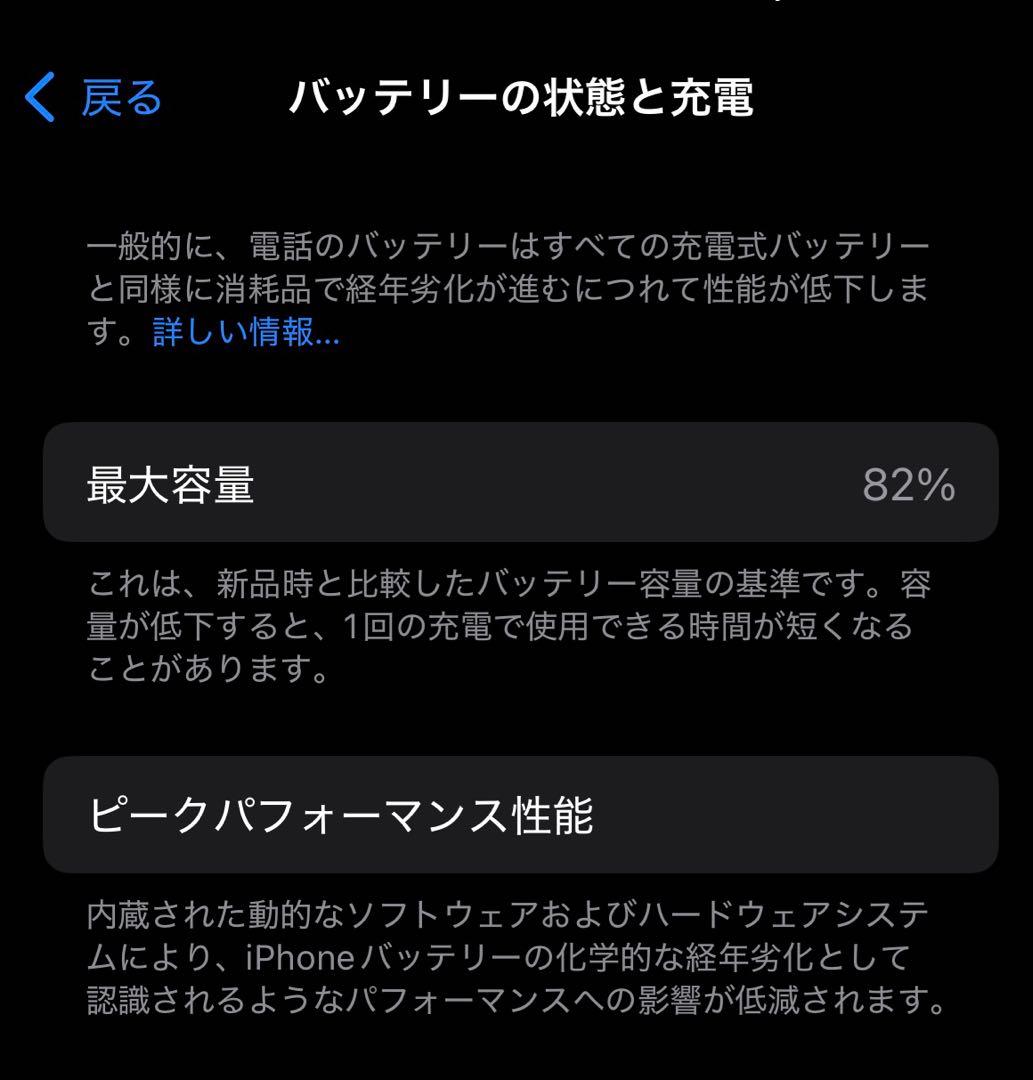Screen dimensions: 1033x1080
Task: Open the 詳しい情報 learn-more link
Action: 246,333
